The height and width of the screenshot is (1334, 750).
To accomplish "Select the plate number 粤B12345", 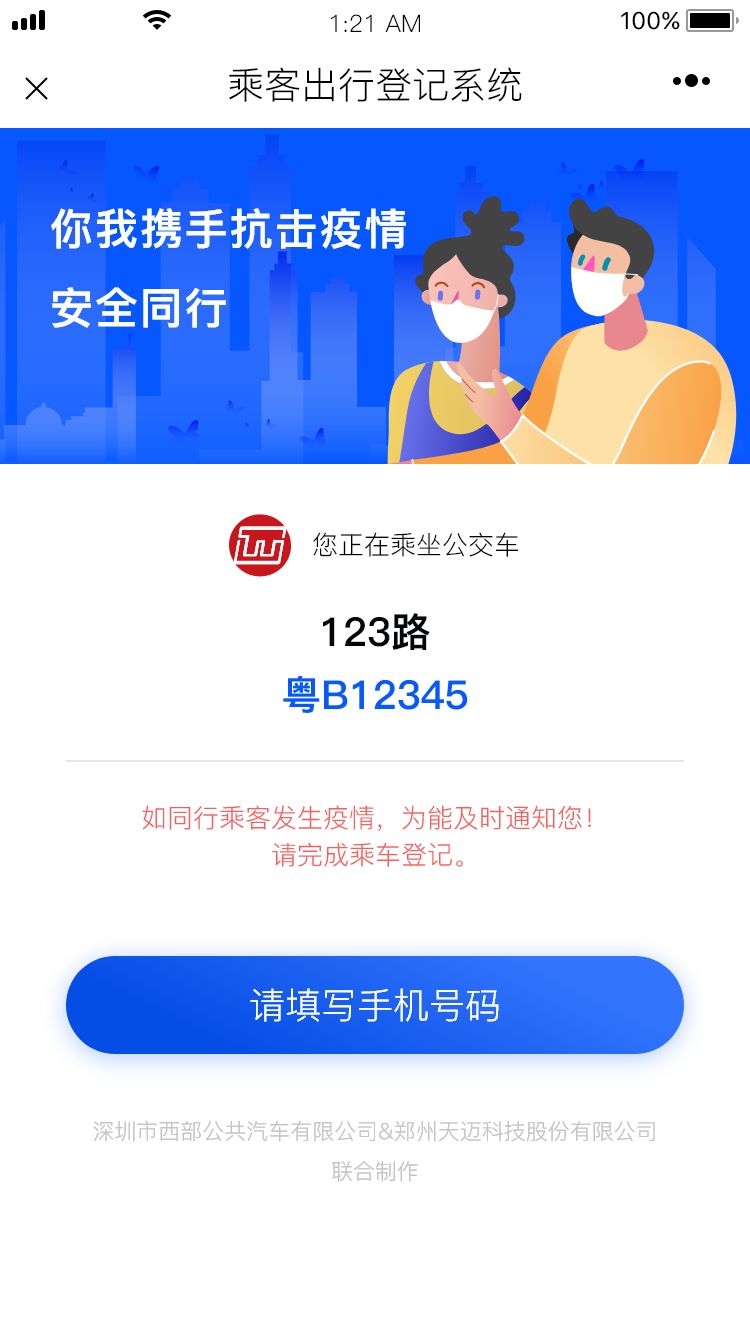I will 375,694.
